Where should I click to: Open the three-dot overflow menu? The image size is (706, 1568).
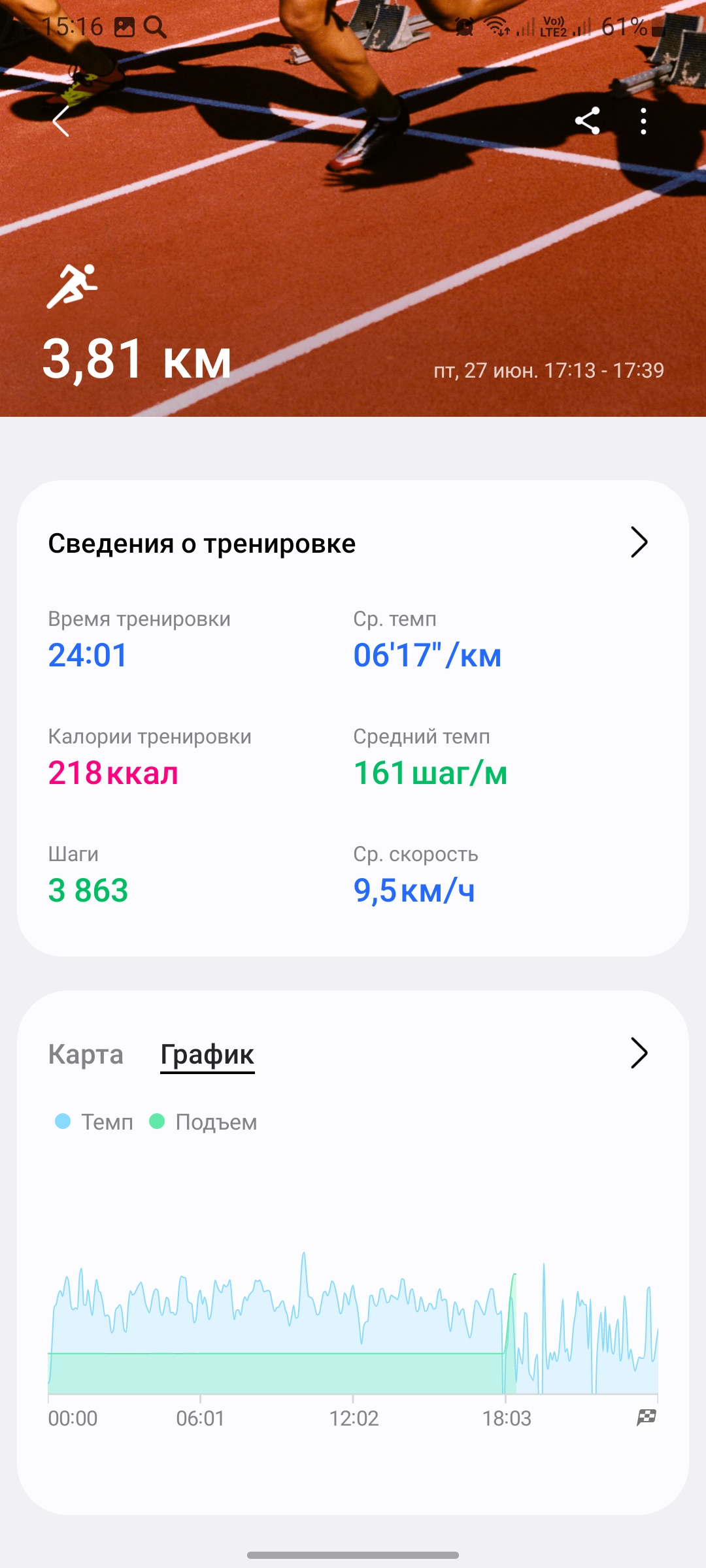pyautogui.click(x=643, y=122)
